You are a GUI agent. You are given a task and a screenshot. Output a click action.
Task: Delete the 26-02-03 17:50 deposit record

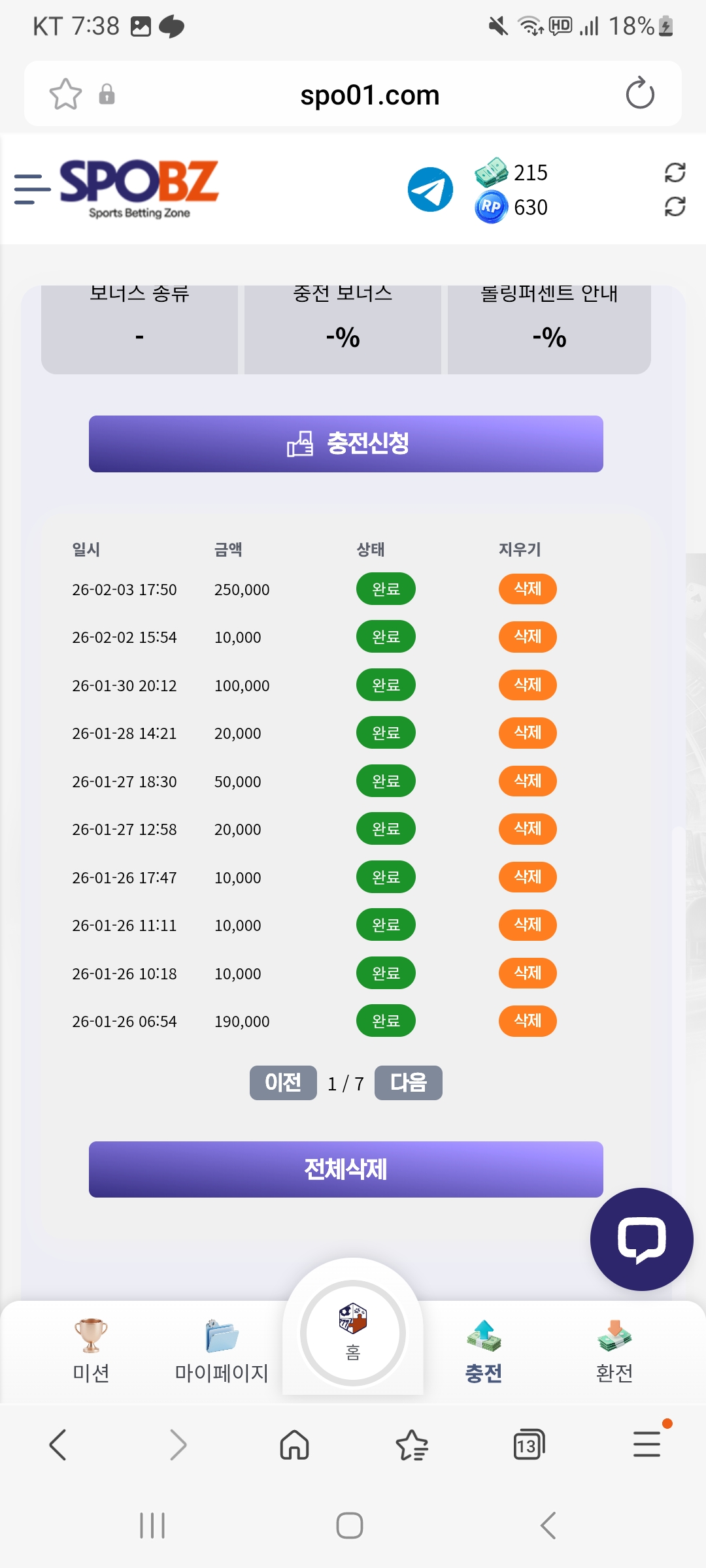[528, 589]
